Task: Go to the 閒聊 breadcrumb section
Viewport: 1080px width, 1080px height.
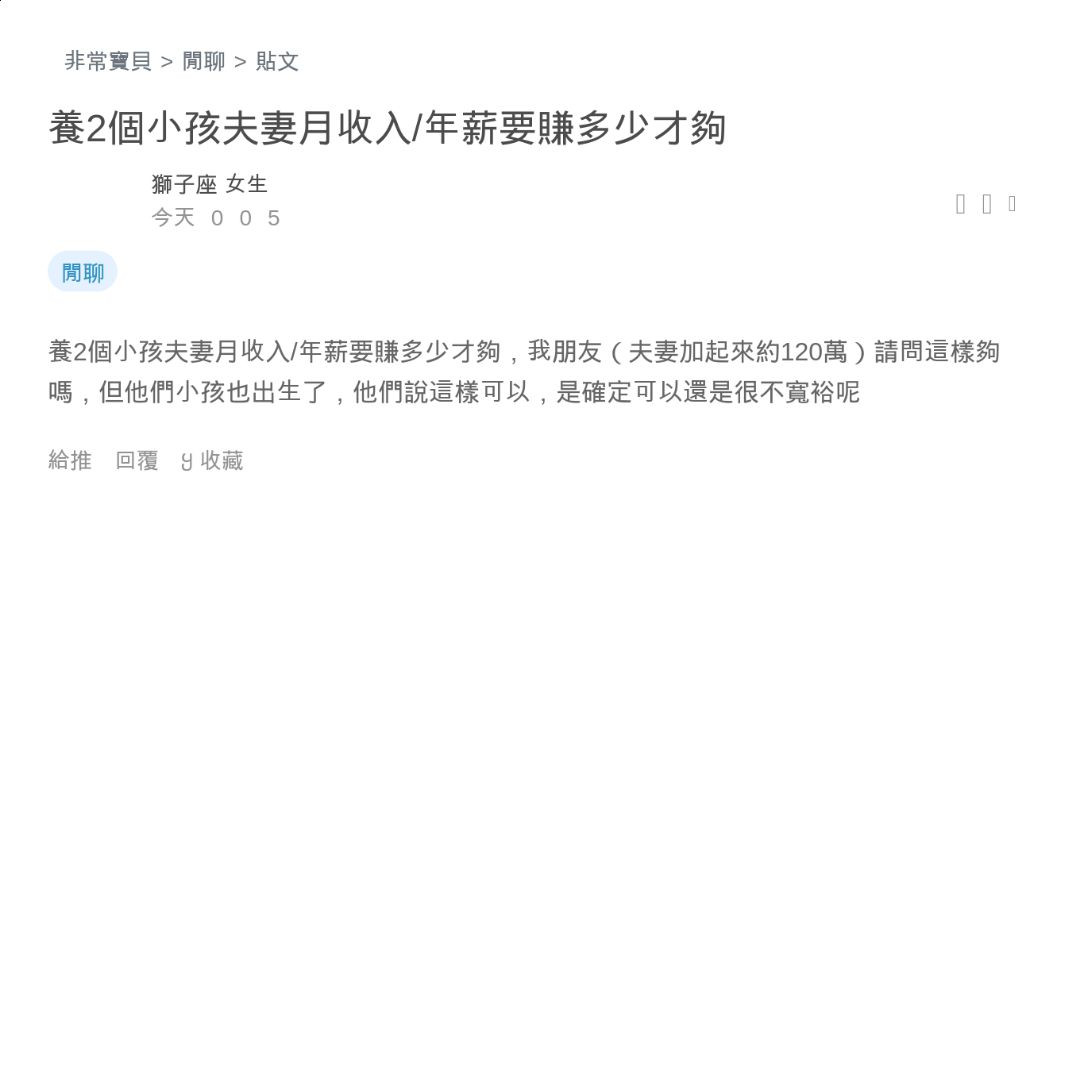Action: point(203,62)
